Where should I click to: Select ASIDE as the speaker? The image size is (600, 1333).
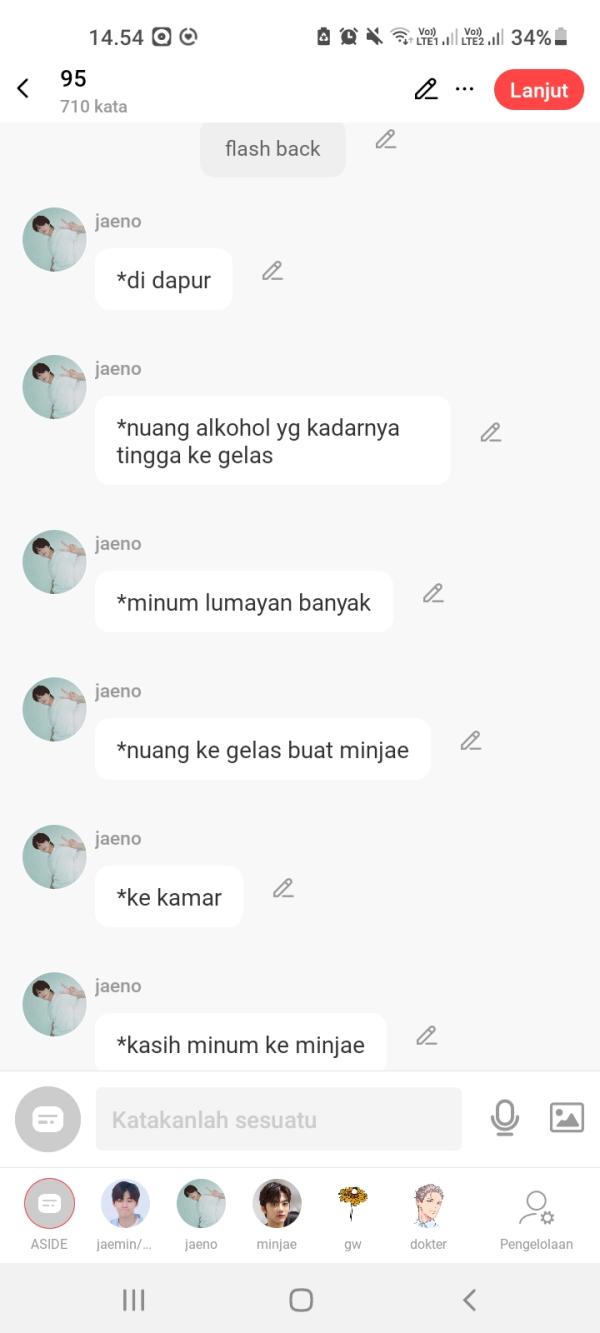(x=49, y=1204)
